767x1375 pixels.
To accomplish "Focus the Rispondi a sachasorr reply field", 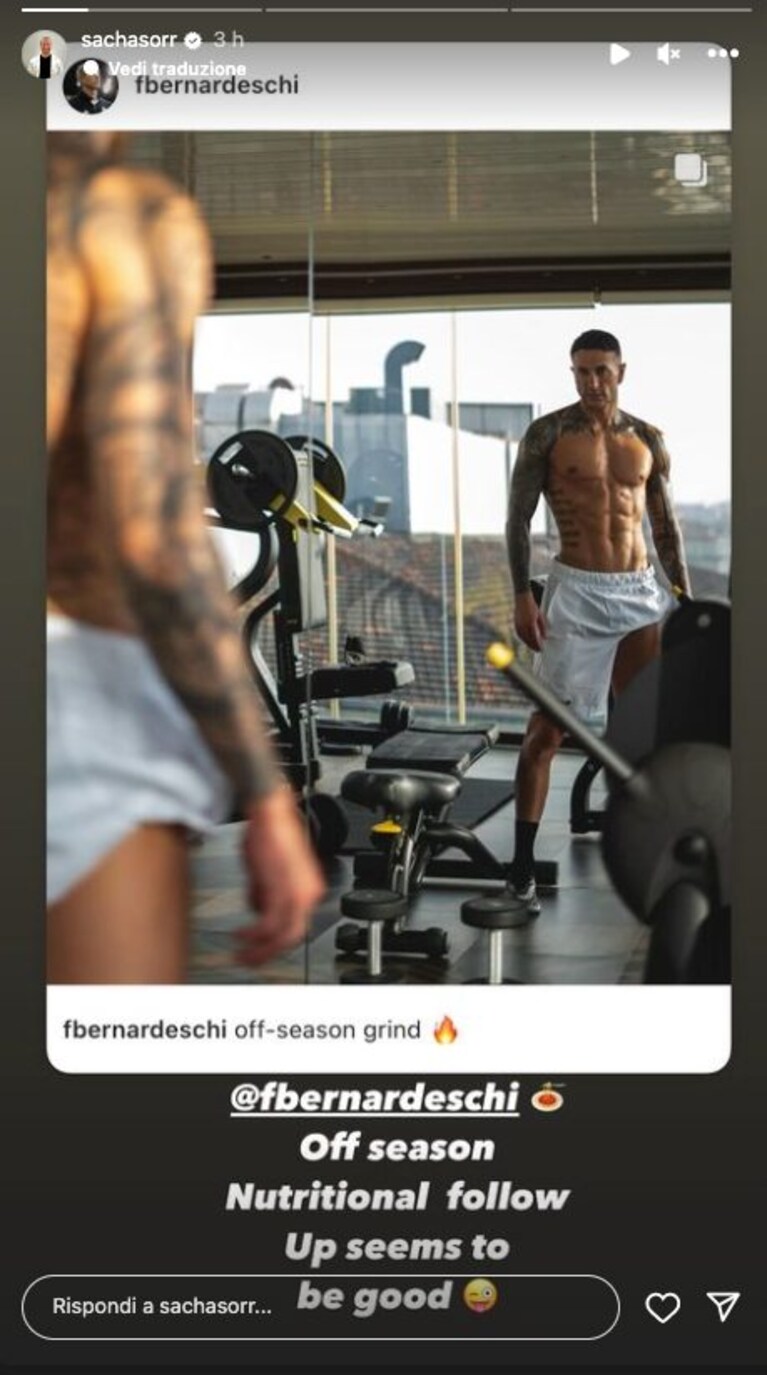I will 320,1306.
